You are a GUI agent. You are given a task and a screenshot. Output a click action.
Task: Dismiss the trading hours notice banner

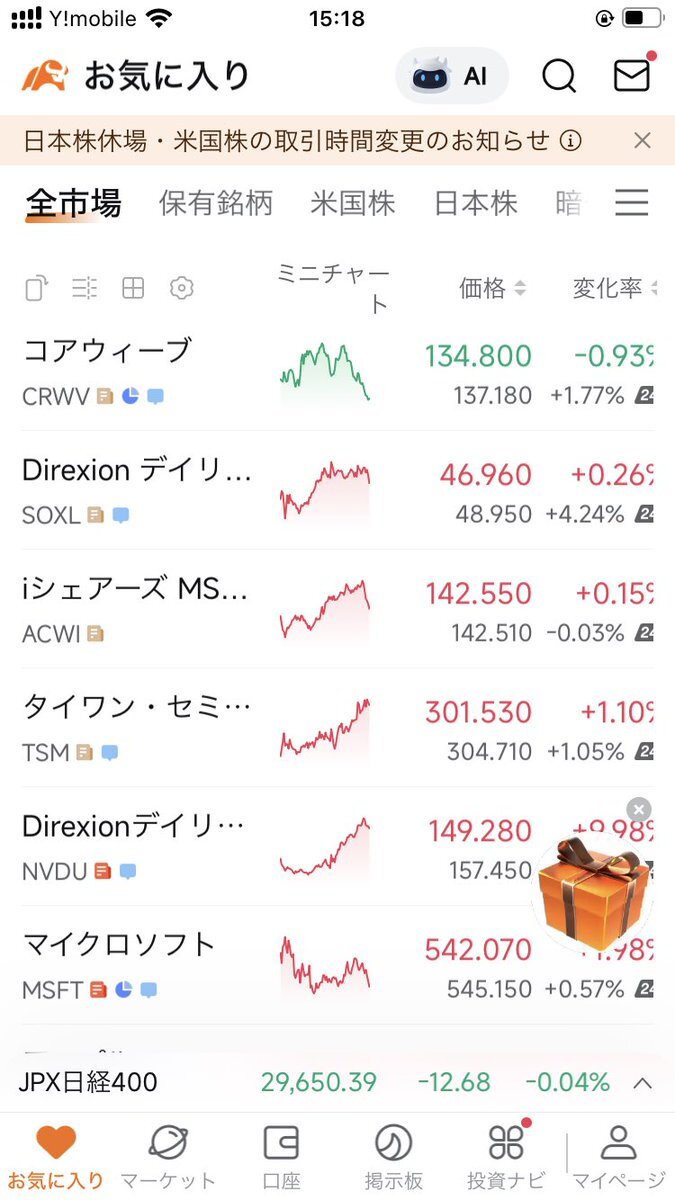[x=643, y=140]
